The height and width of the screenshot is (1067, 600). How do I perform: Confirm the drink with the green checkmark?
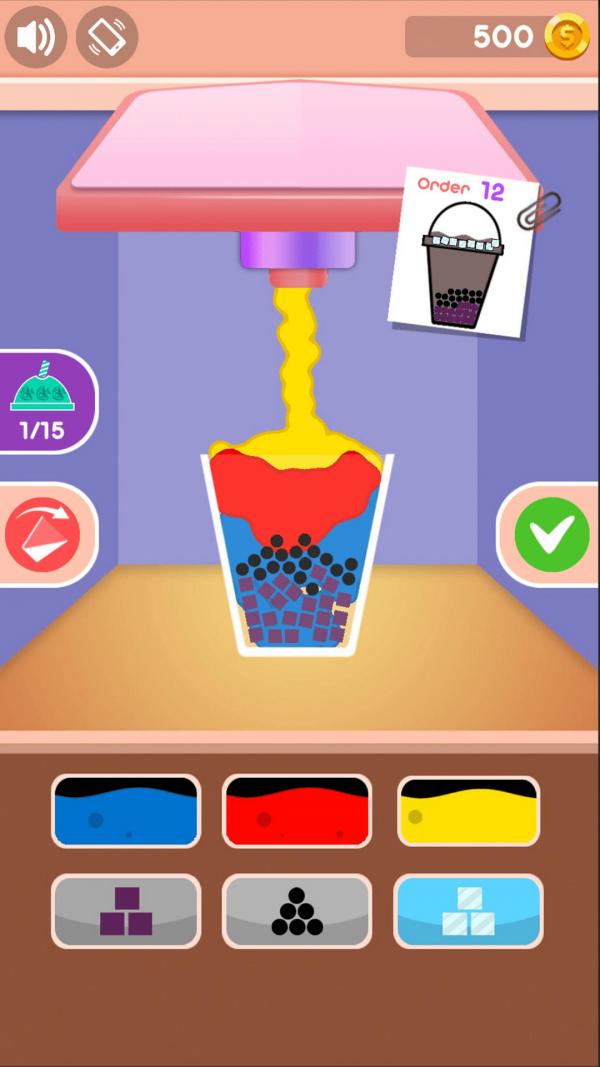552,535
